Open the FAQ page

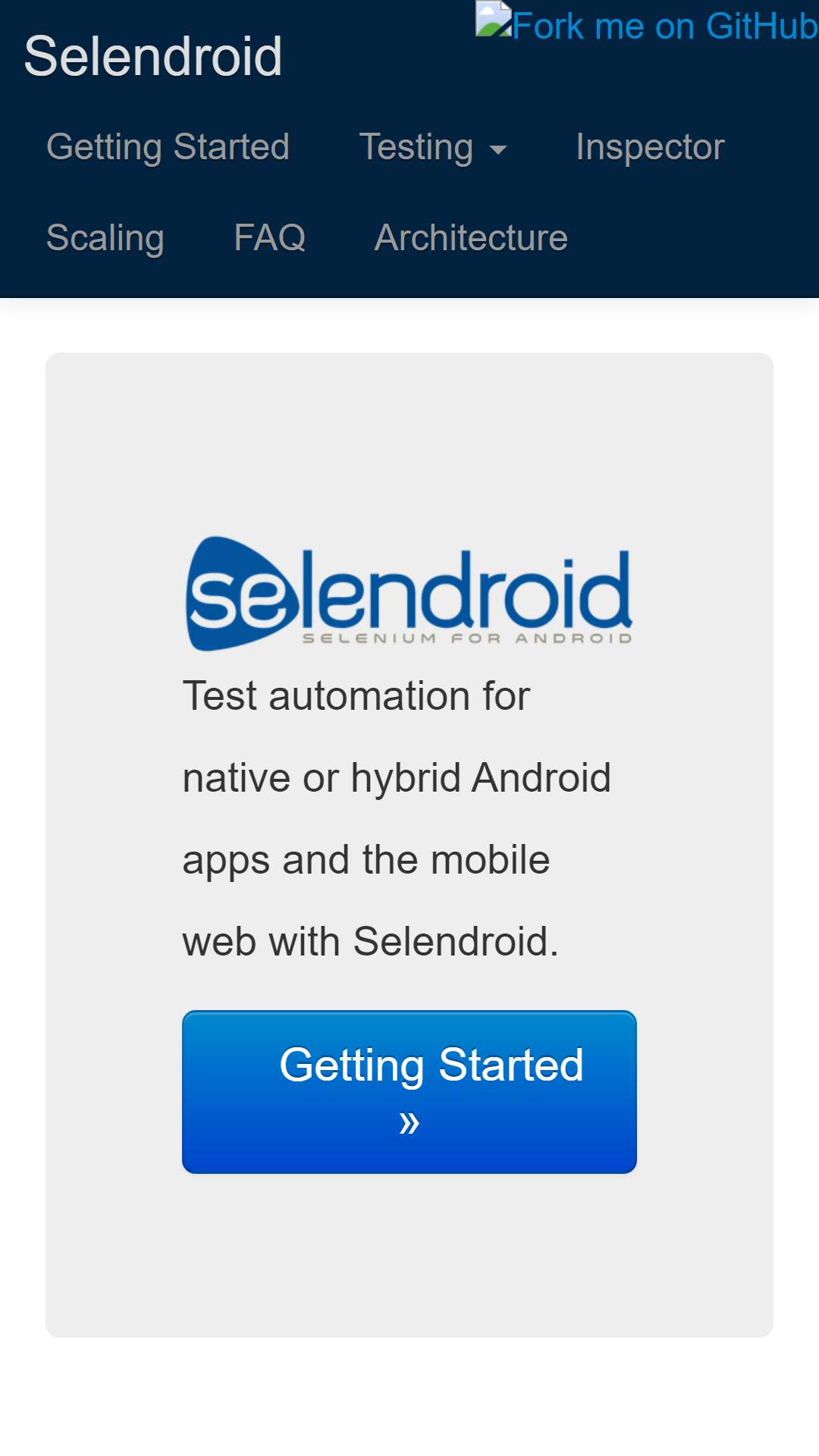click(269, 238)
